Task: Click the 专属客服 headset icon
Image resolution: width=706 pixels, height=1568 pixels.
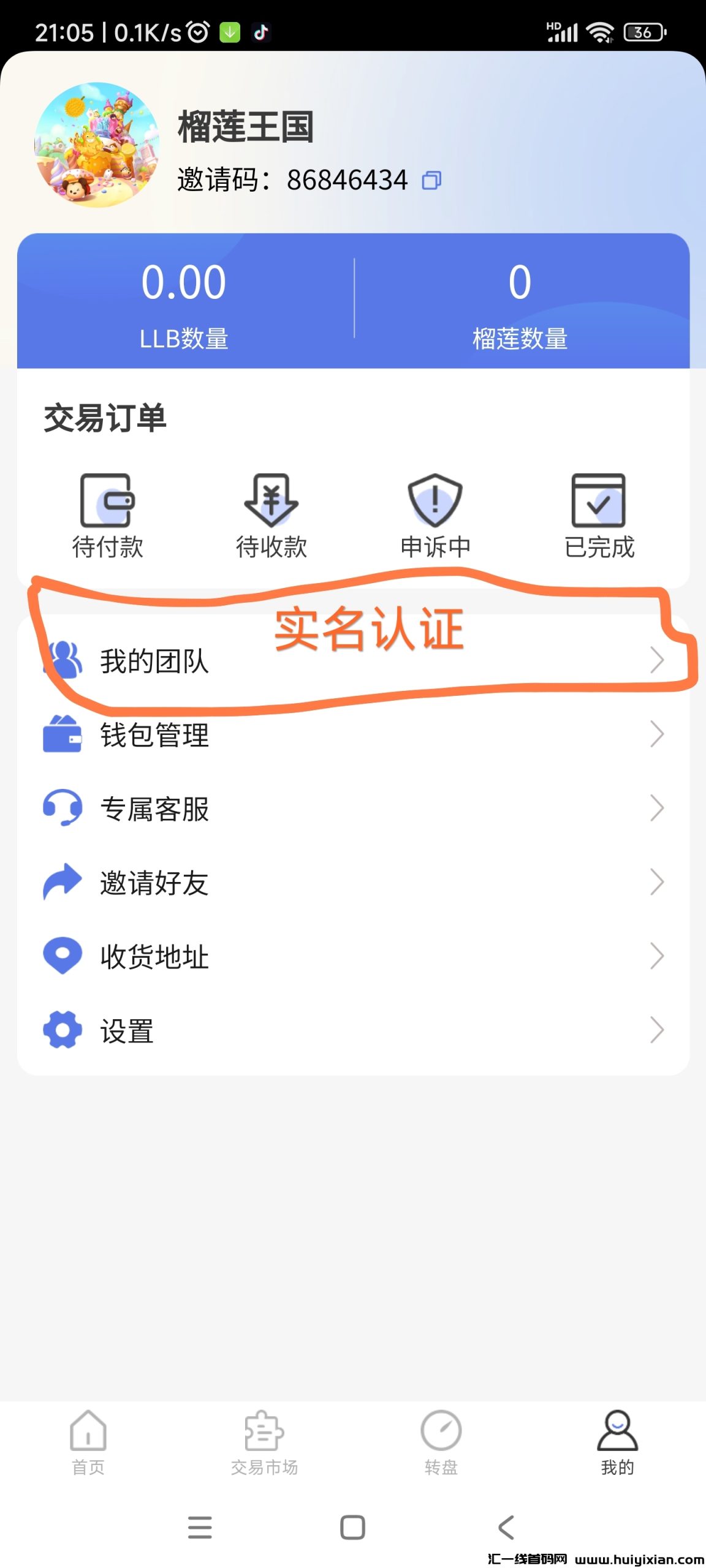Action: (x=64, y=809)
